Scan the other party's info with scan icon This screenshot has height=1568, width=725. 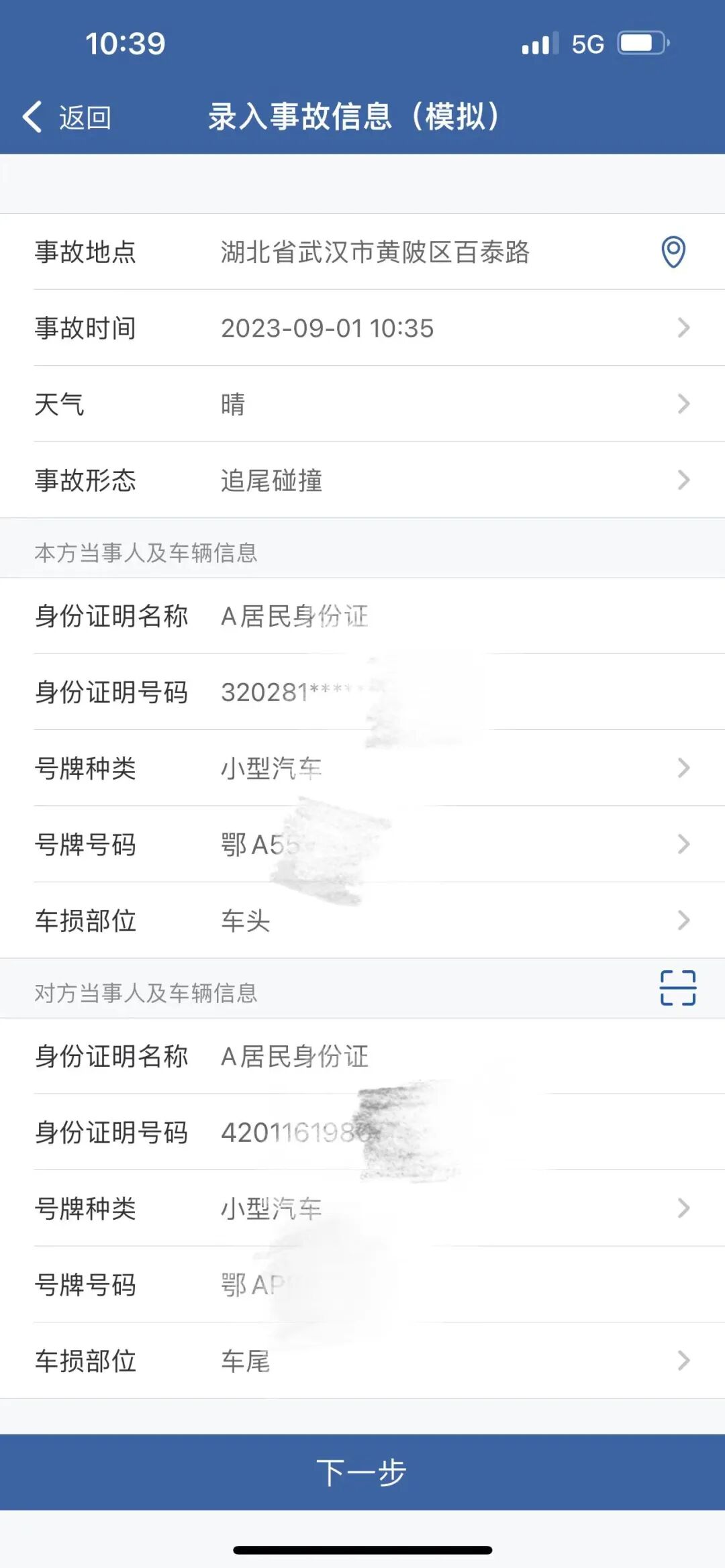tap(677, 988)
